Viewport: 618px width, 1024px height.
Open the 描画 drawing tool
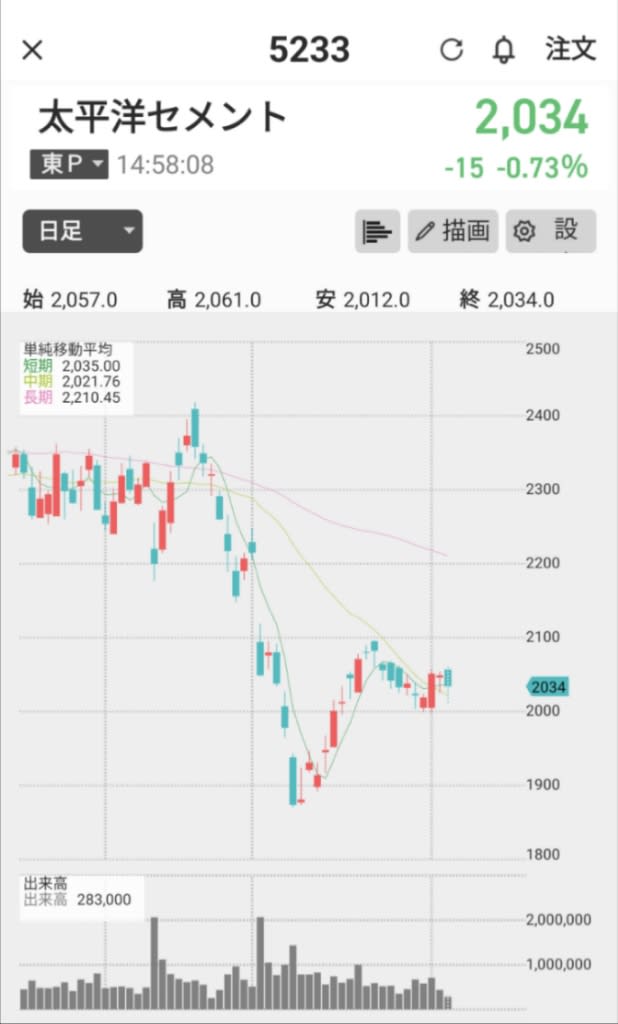coord(453,231)
